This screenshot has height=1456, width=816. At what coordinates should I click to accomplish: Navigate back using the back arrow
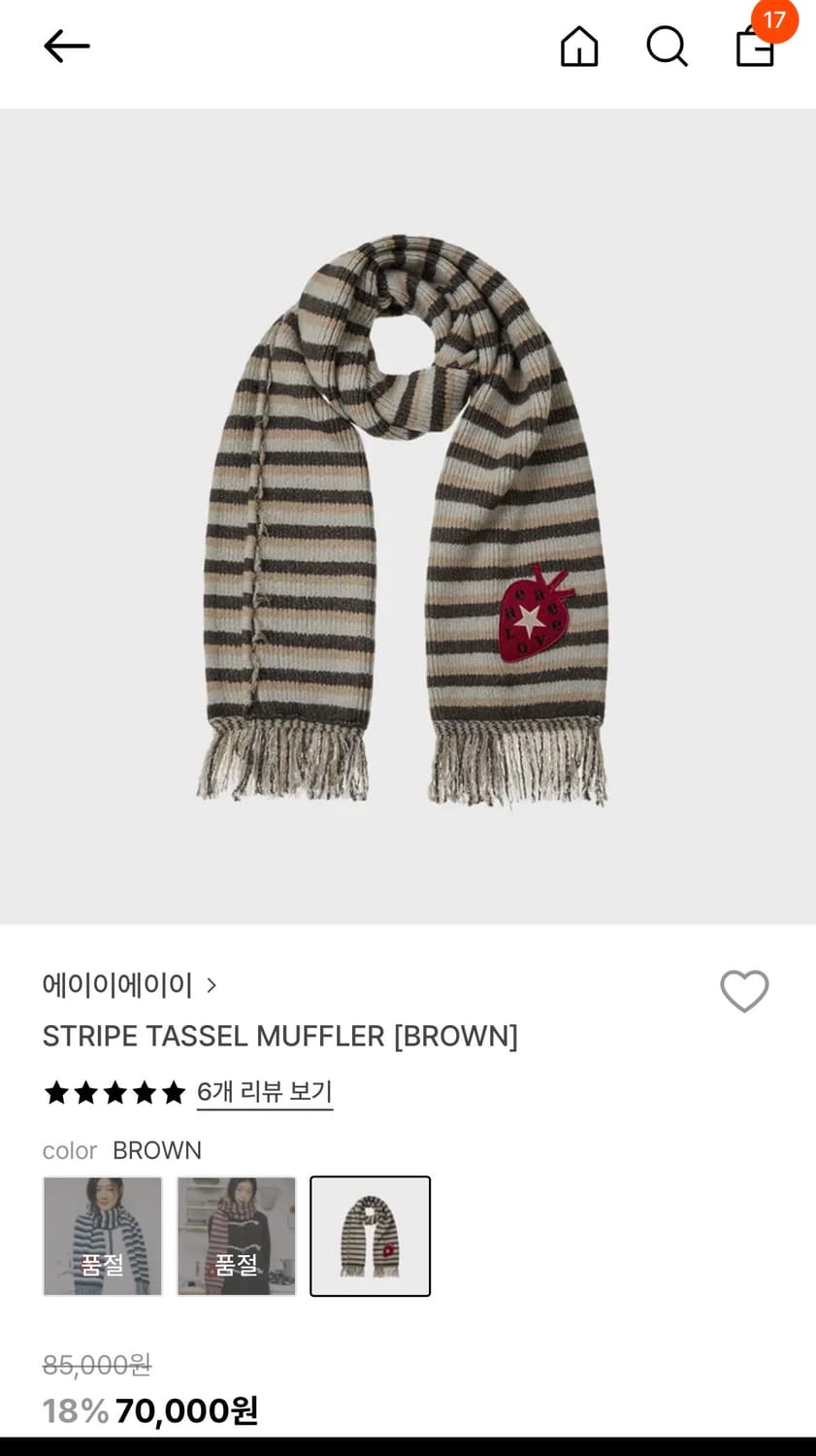tap(66, 46)
